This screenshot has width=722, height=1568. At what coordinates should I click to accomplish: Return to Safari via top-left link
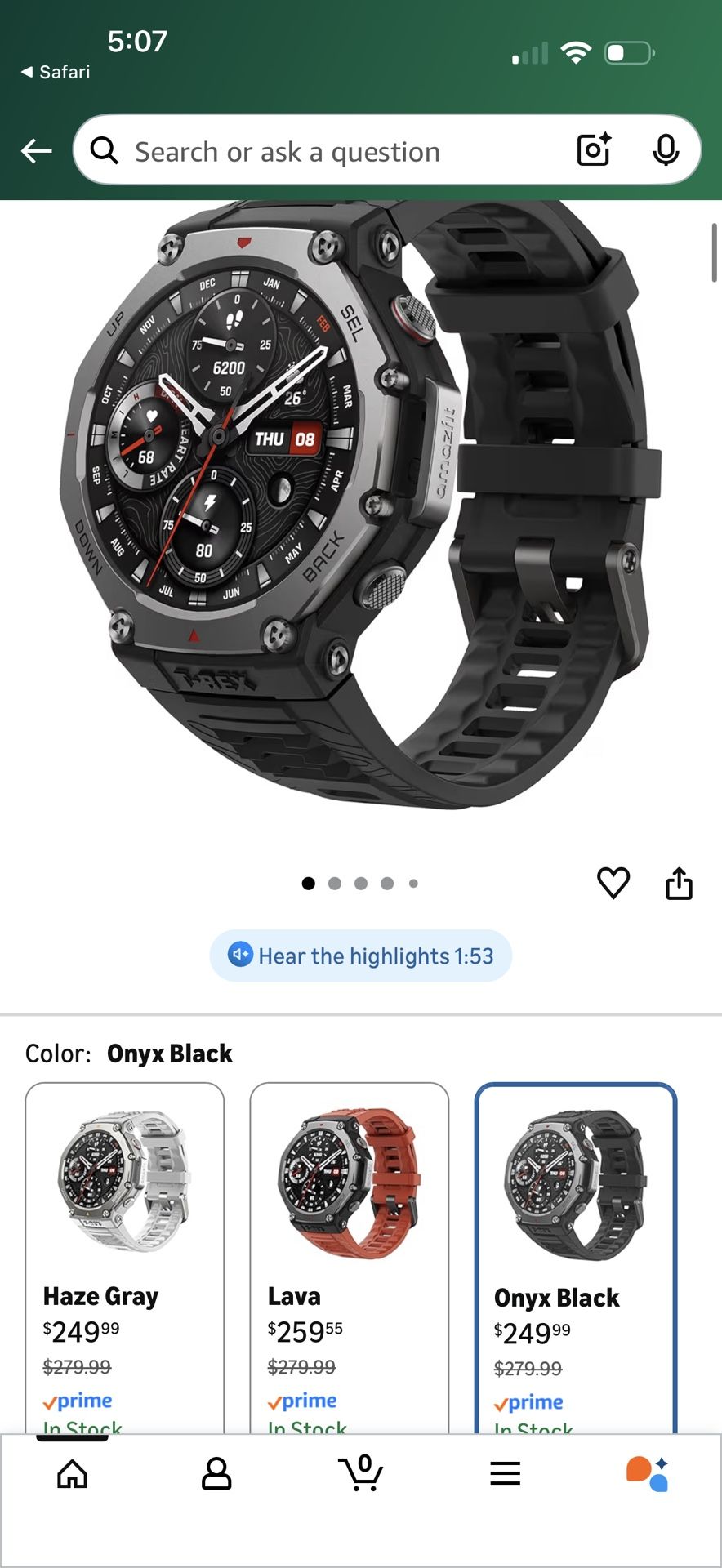54,72
